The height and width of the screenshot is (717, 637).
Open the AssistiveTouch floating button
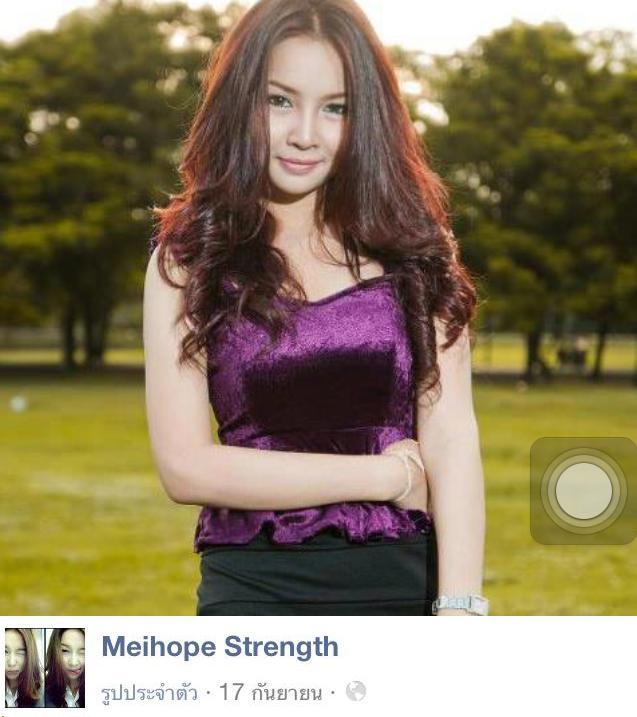click(583, 491)
